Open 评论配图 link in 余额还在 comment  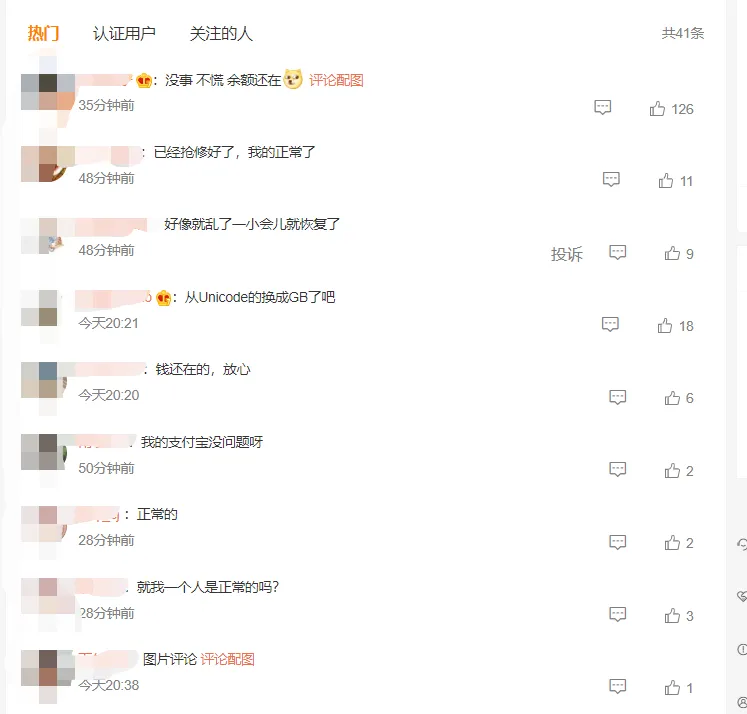point(336,80)
